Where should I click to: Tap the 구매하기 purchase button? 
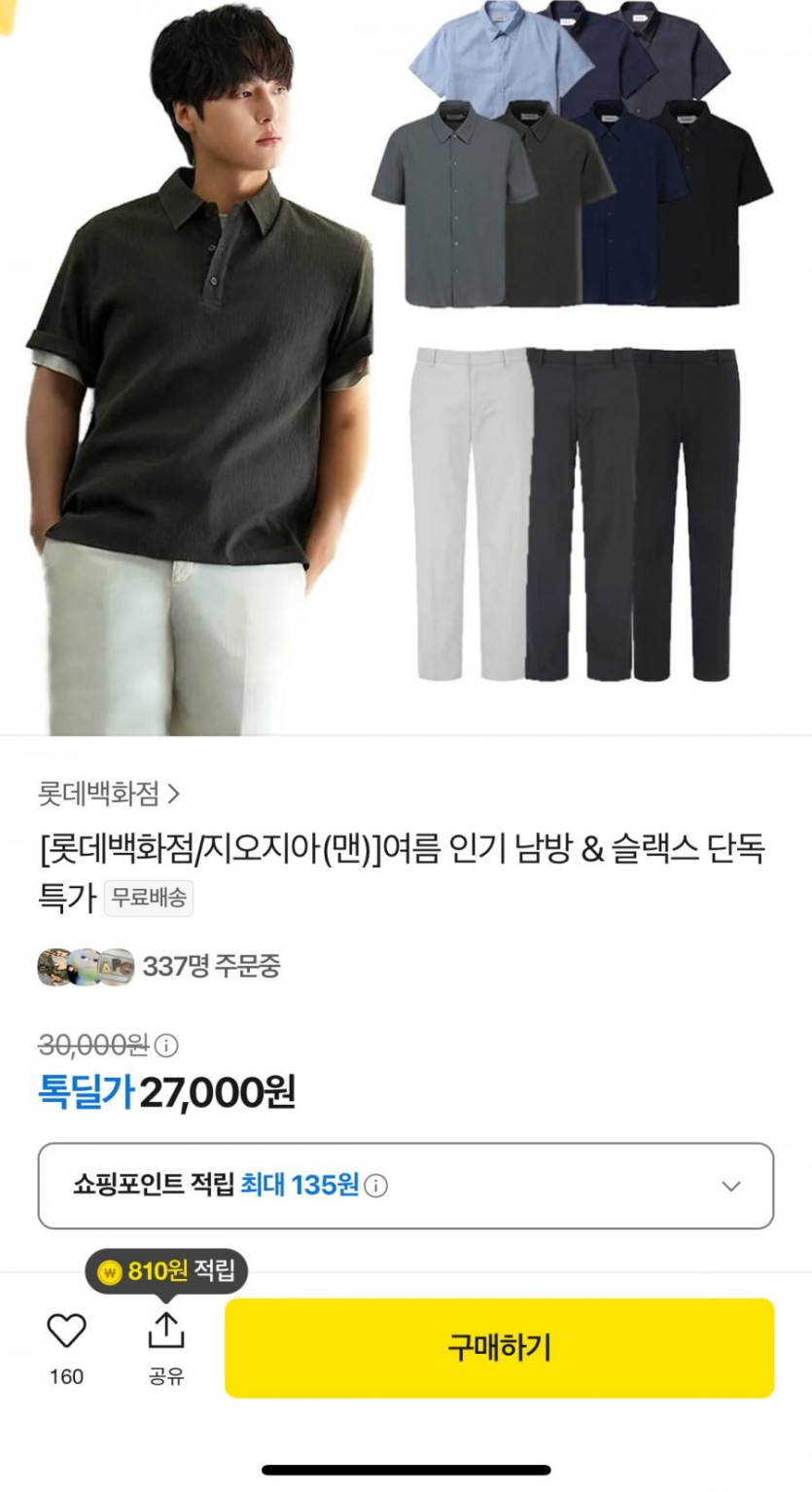click(499, 1348)
